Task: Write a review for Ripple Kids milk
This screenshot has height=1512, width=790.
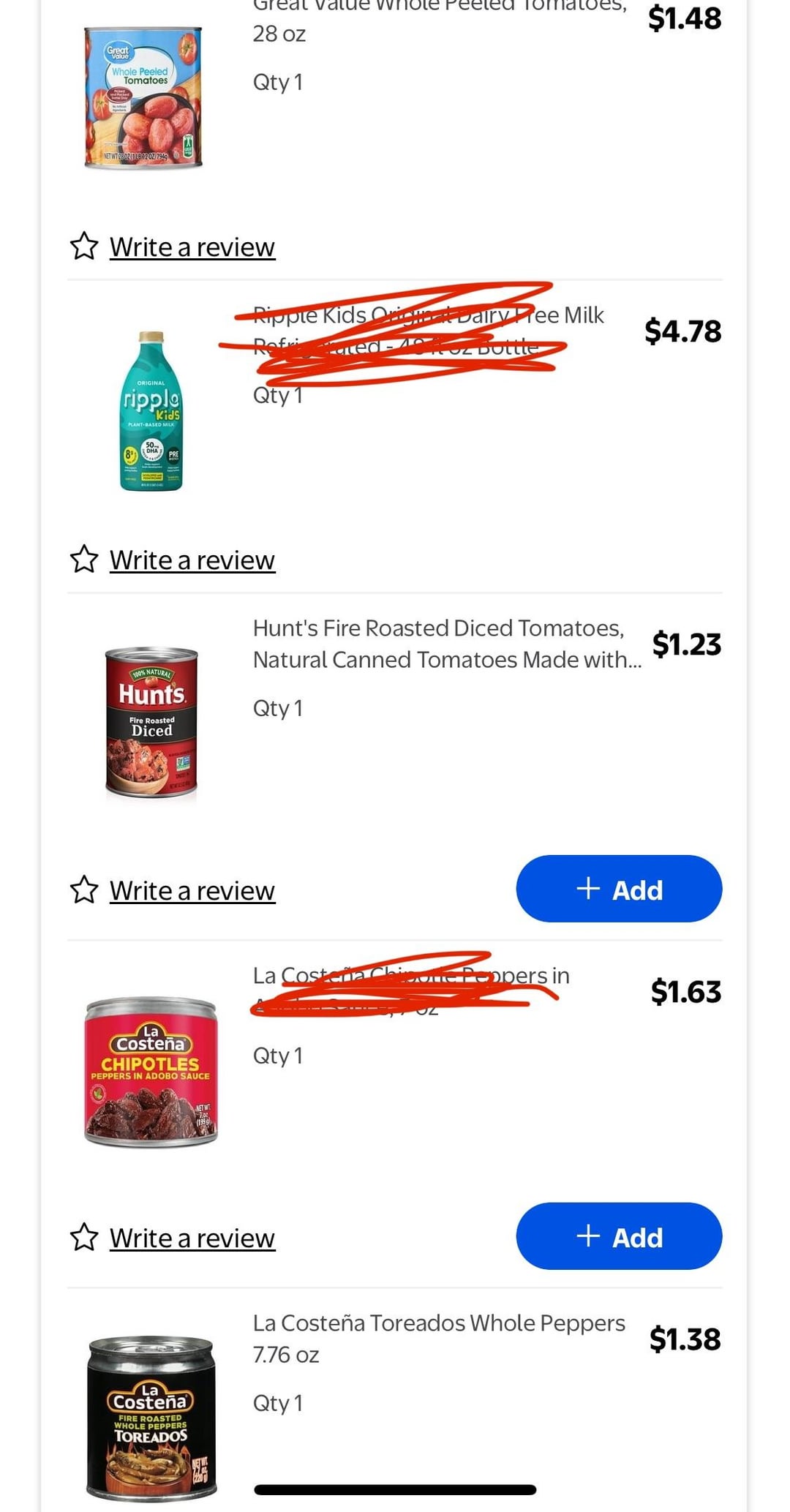Action: (192, 560)
